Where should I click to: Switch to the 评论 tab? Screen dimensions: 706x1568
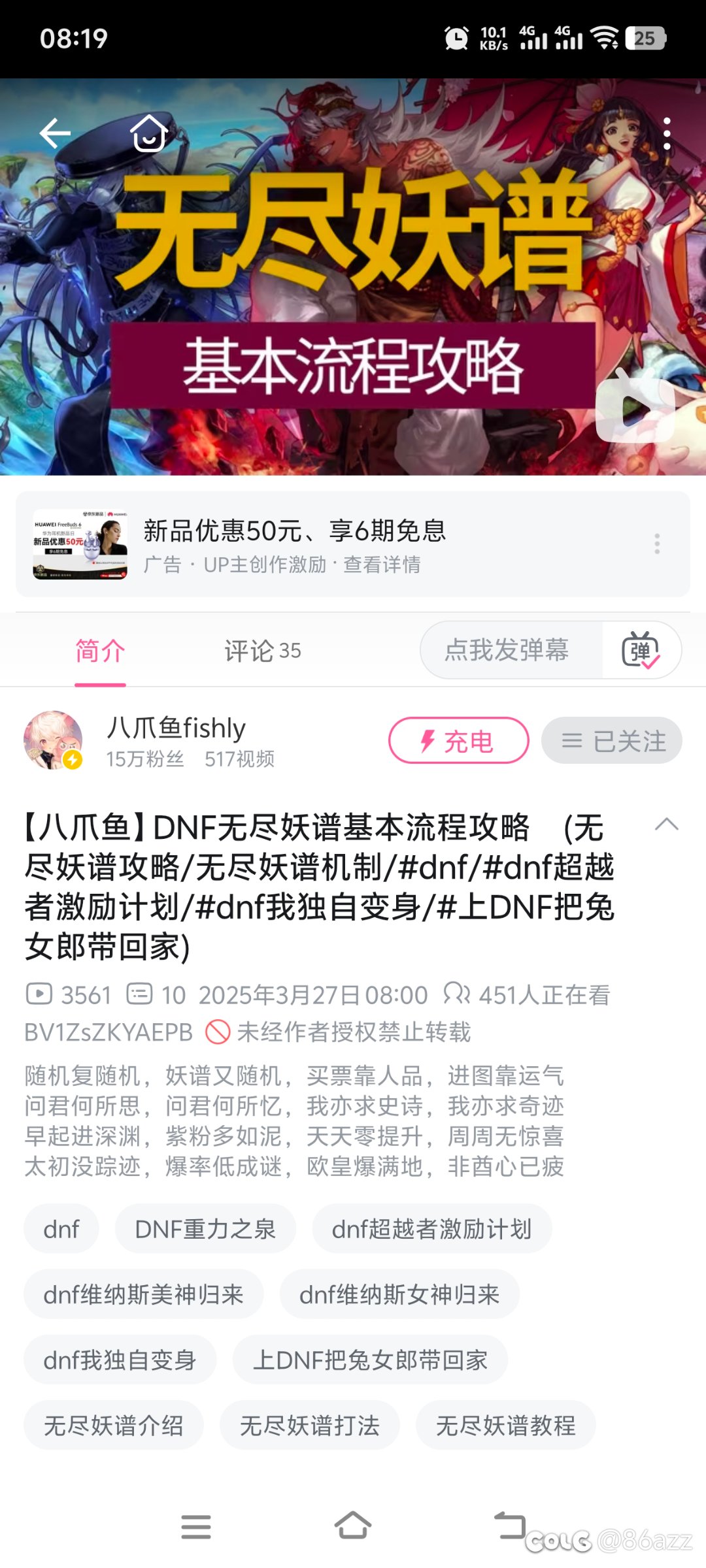coord(262,651)
